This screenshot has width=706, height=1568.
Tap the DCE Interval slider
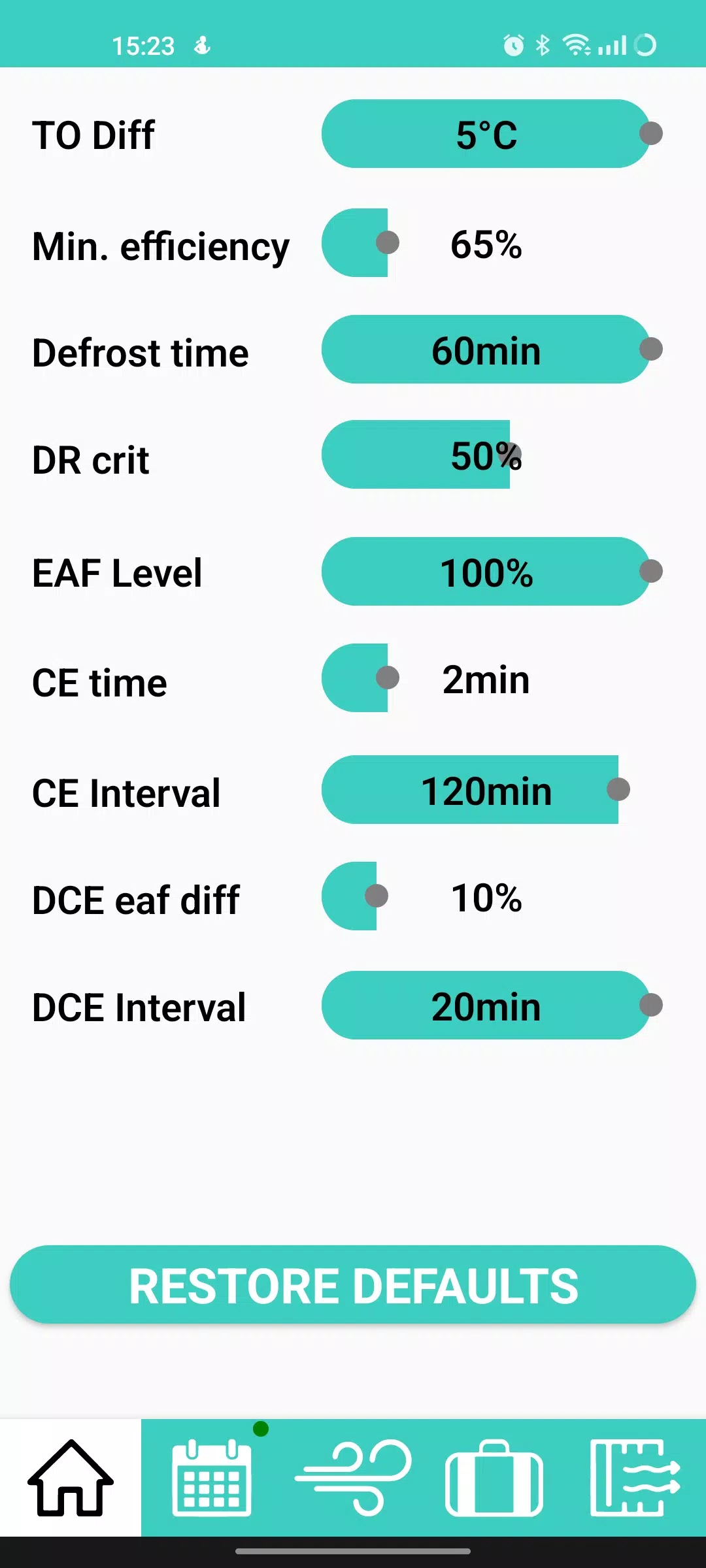[486, 1005]
